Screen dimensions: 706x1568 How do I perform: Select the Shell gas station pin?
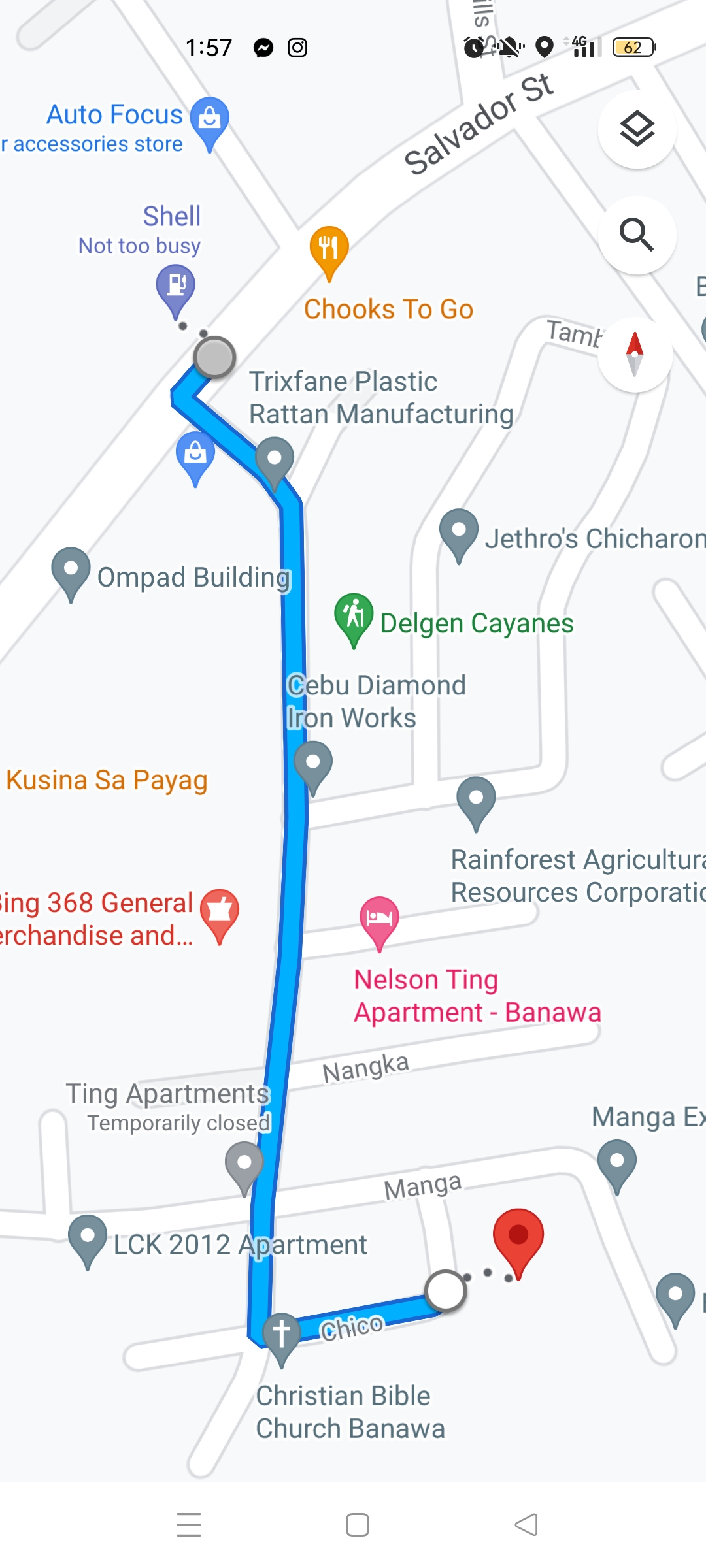pos(176,287)
